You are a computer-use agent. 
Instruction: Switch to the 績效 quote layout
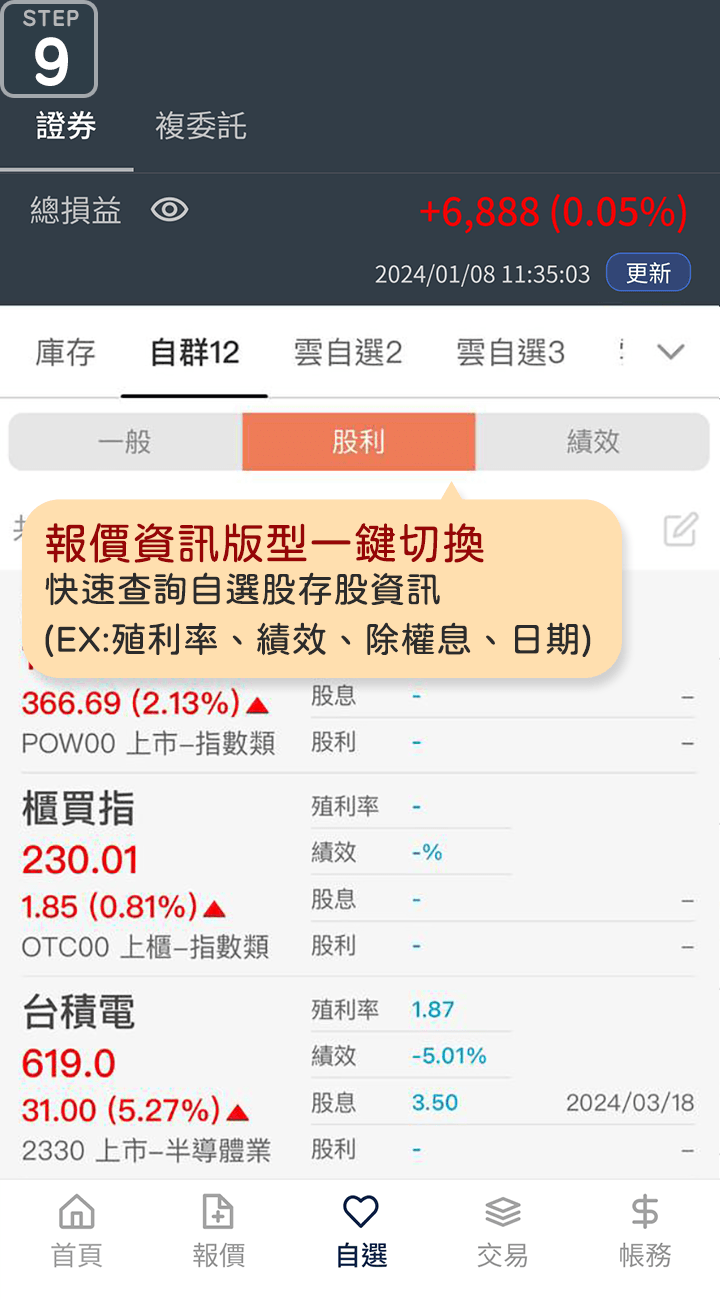click(x=593, y=442)
